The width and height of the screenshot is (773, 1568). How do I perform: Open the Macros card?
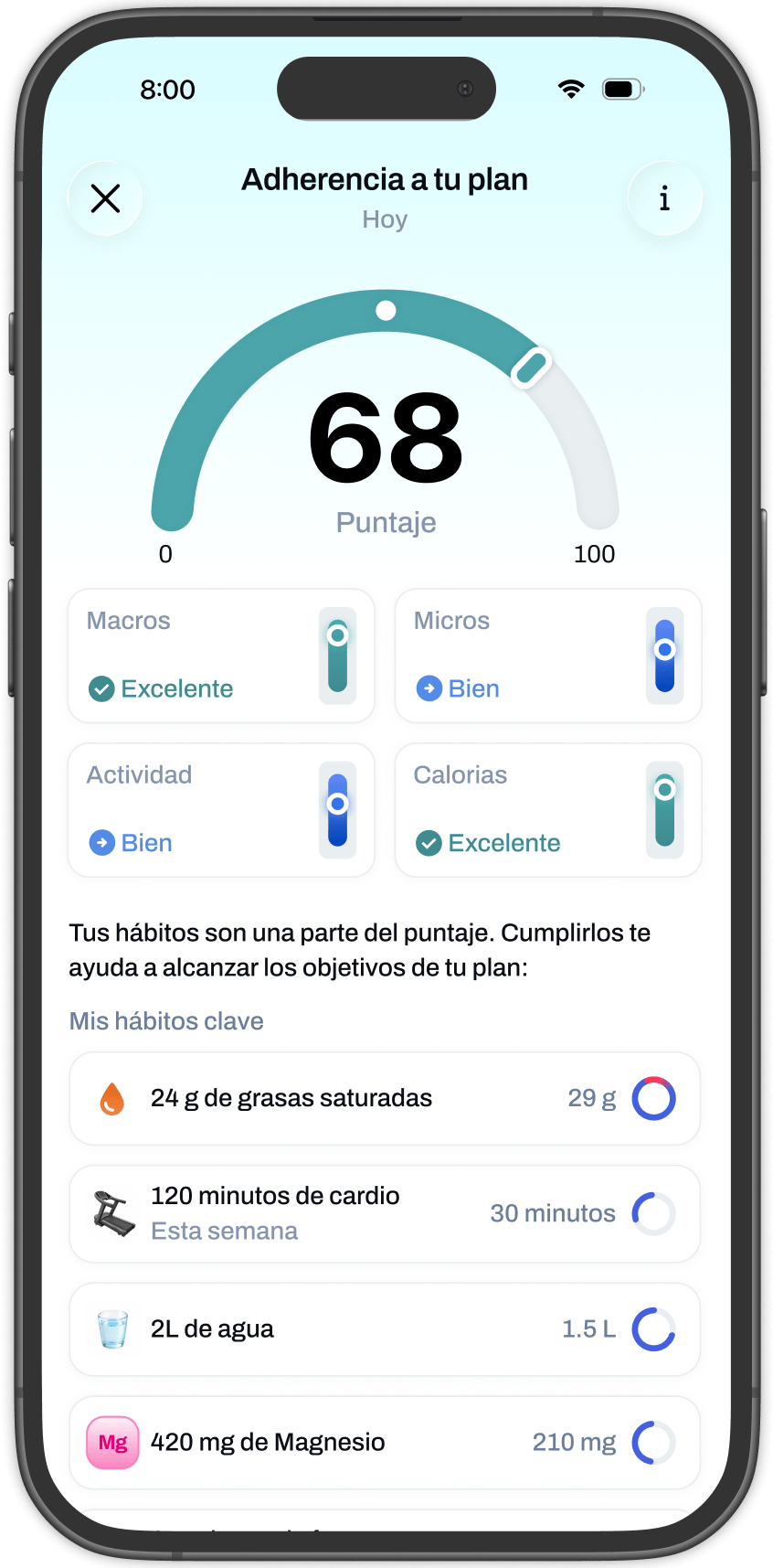tap(221, 656)
